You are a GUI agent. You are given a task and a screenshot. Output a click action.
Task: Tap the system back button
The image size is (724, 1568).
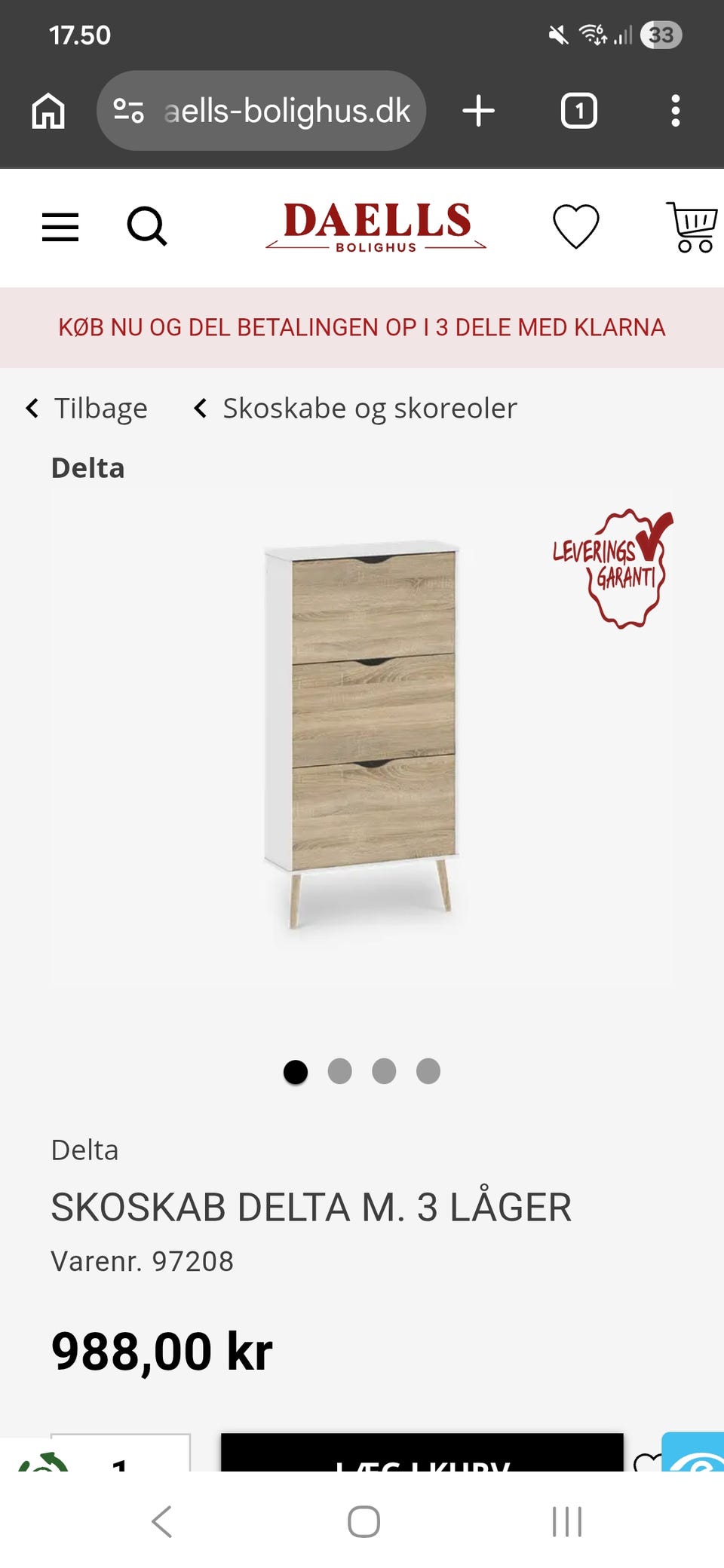coord(162,1521)
